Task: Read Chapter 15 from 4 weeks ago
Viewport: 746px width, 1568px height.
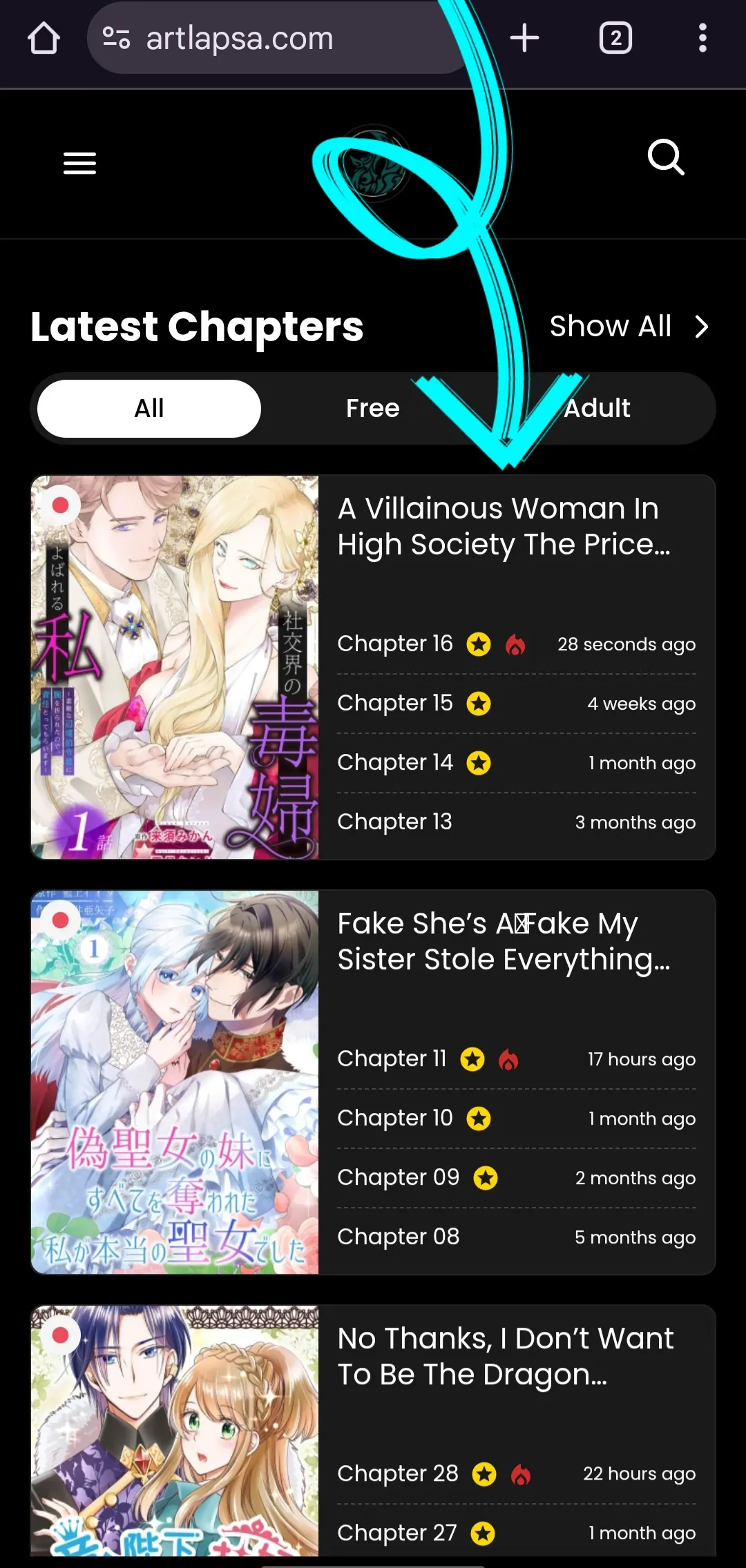Action: 395,703
